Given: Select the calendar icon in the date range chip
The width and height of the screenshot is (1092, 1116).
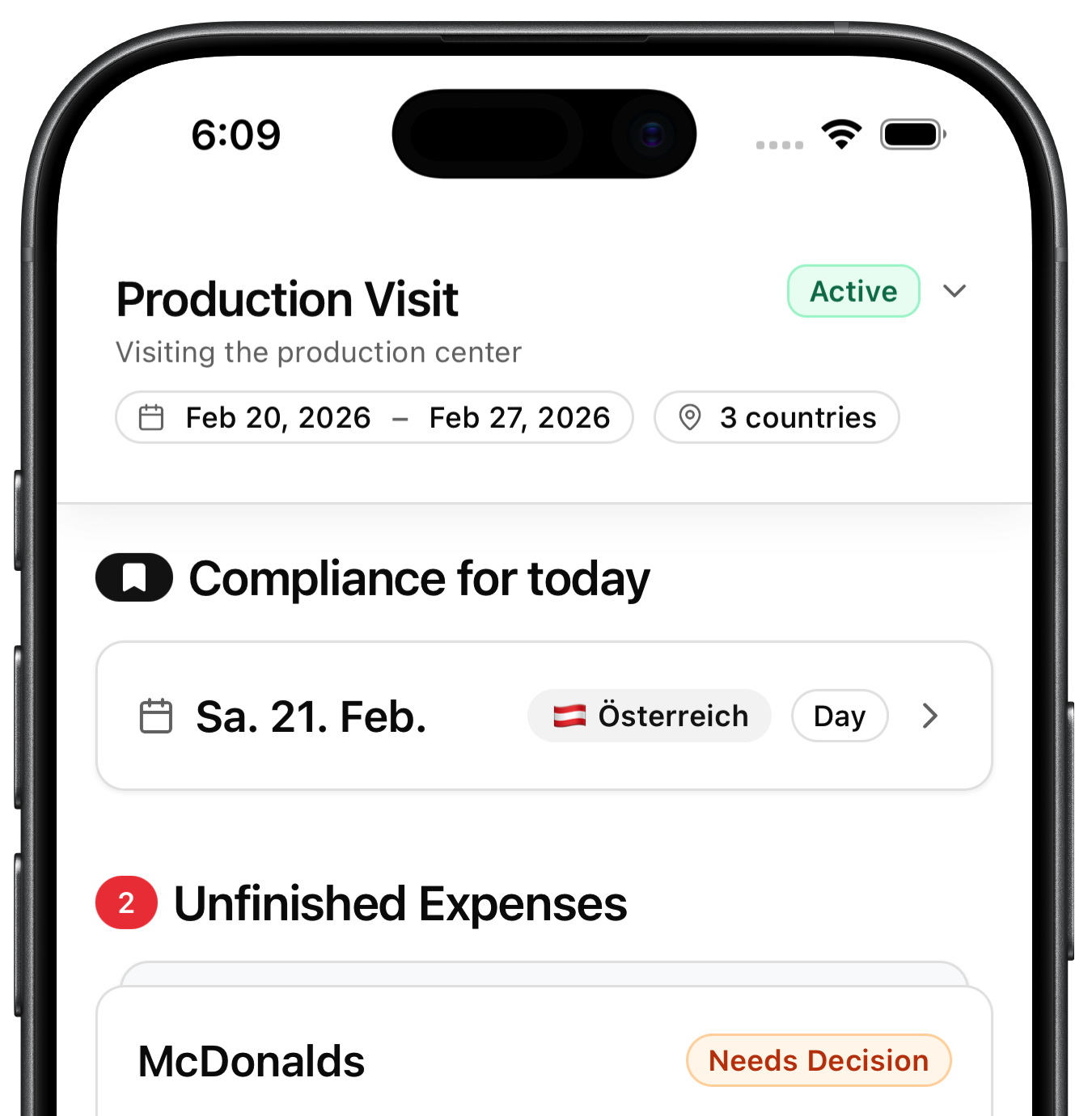Looking at the screenshot, I should coord(150,417).
